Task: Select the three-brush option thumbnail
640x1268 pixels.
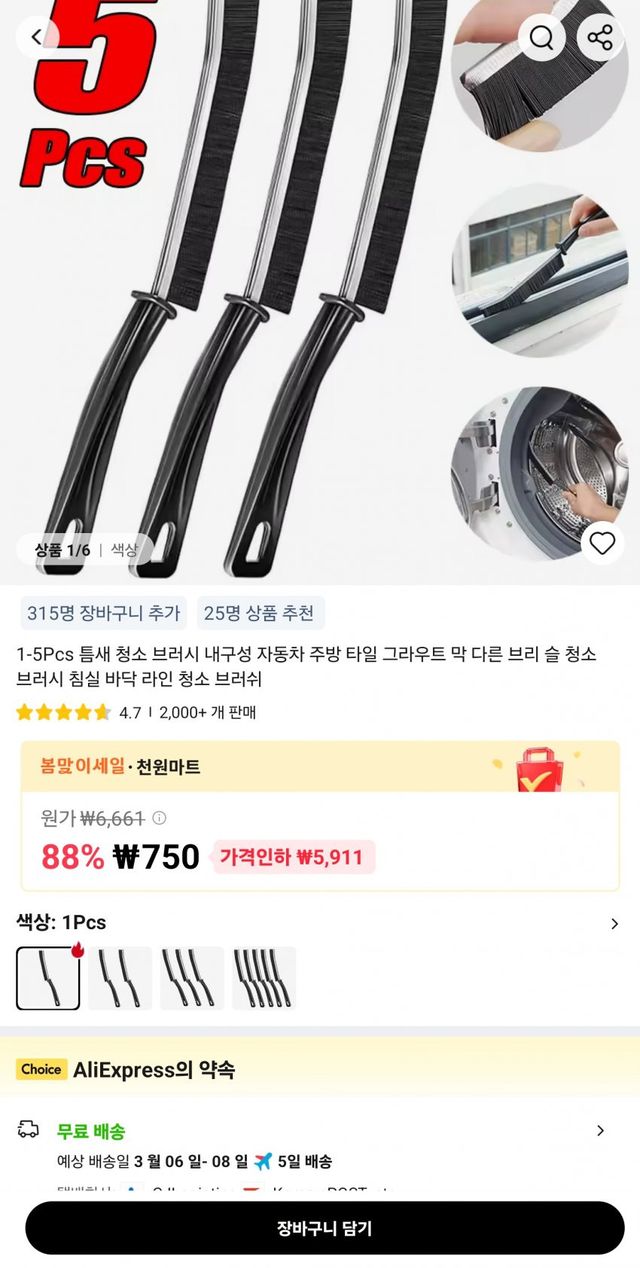Action: (x=192, y=978)
